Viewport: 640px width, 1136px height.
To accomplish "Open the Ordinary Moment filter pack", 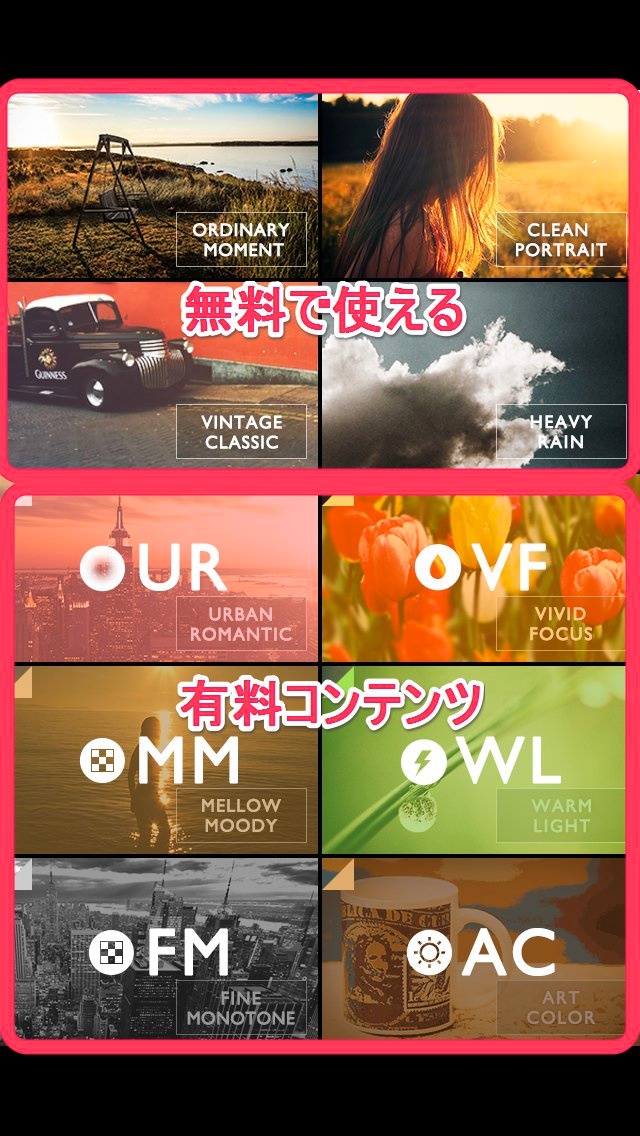I will 163,186.
